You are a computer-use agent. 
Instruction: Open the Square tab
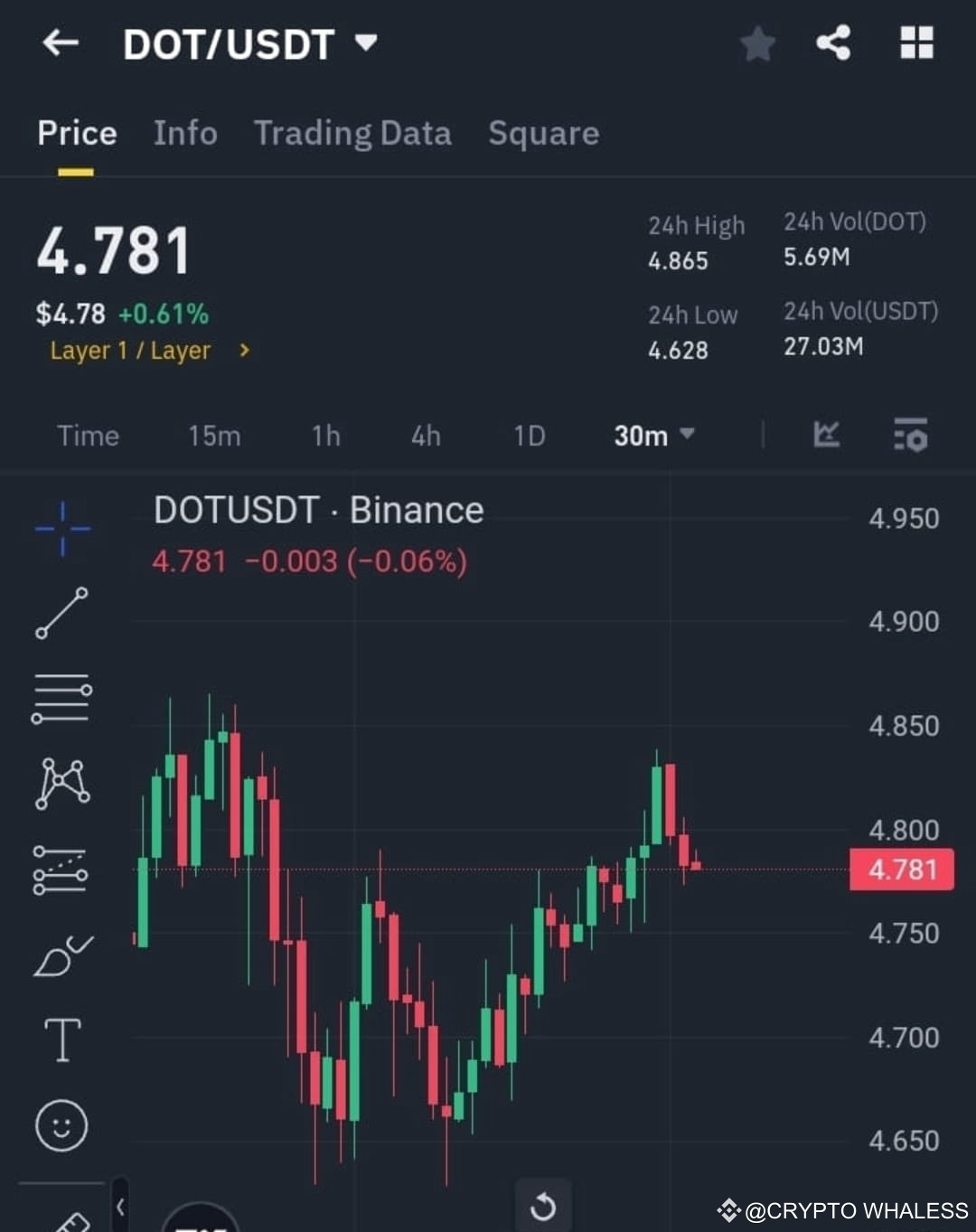[543, 133]
